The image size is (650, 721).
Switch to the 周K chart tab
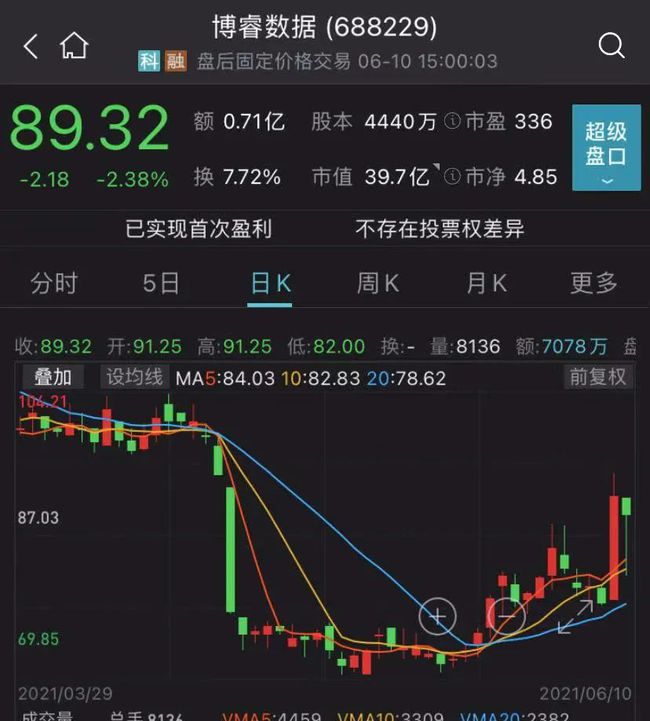click(378, 283)
